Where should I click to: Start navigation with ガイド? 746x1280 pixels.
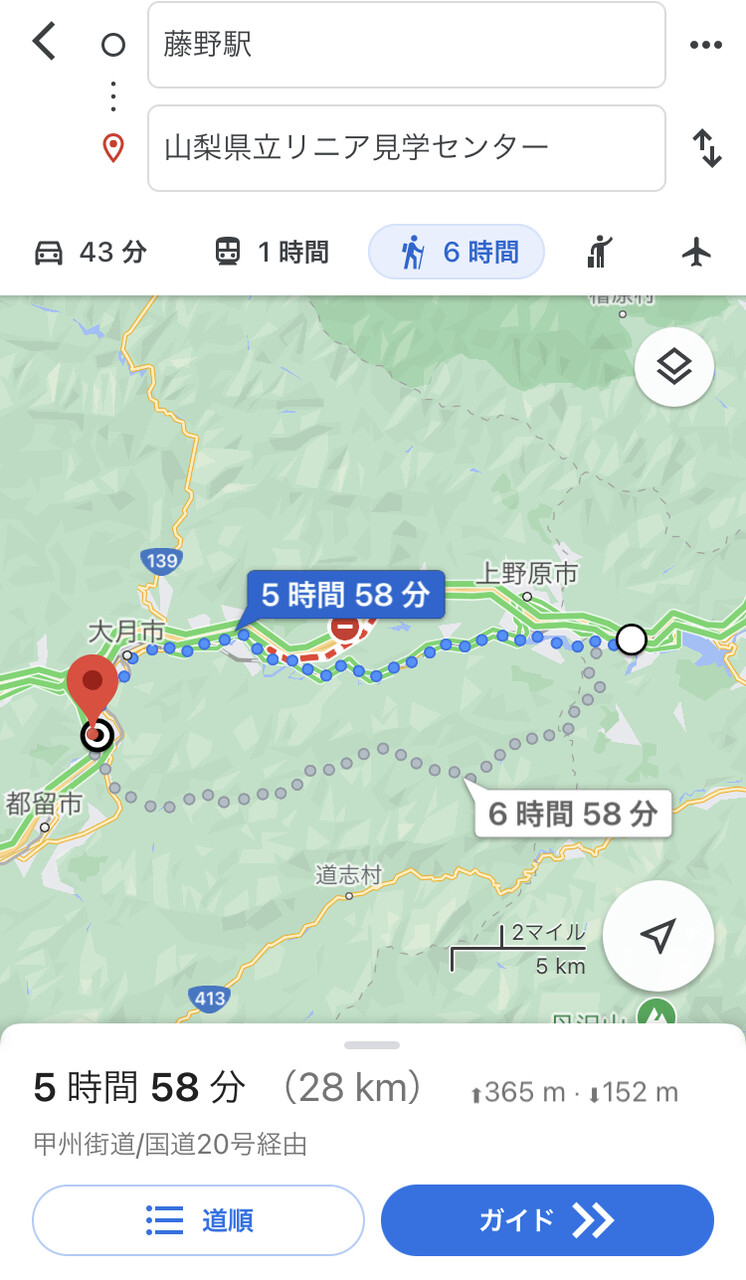point(547,1220)
